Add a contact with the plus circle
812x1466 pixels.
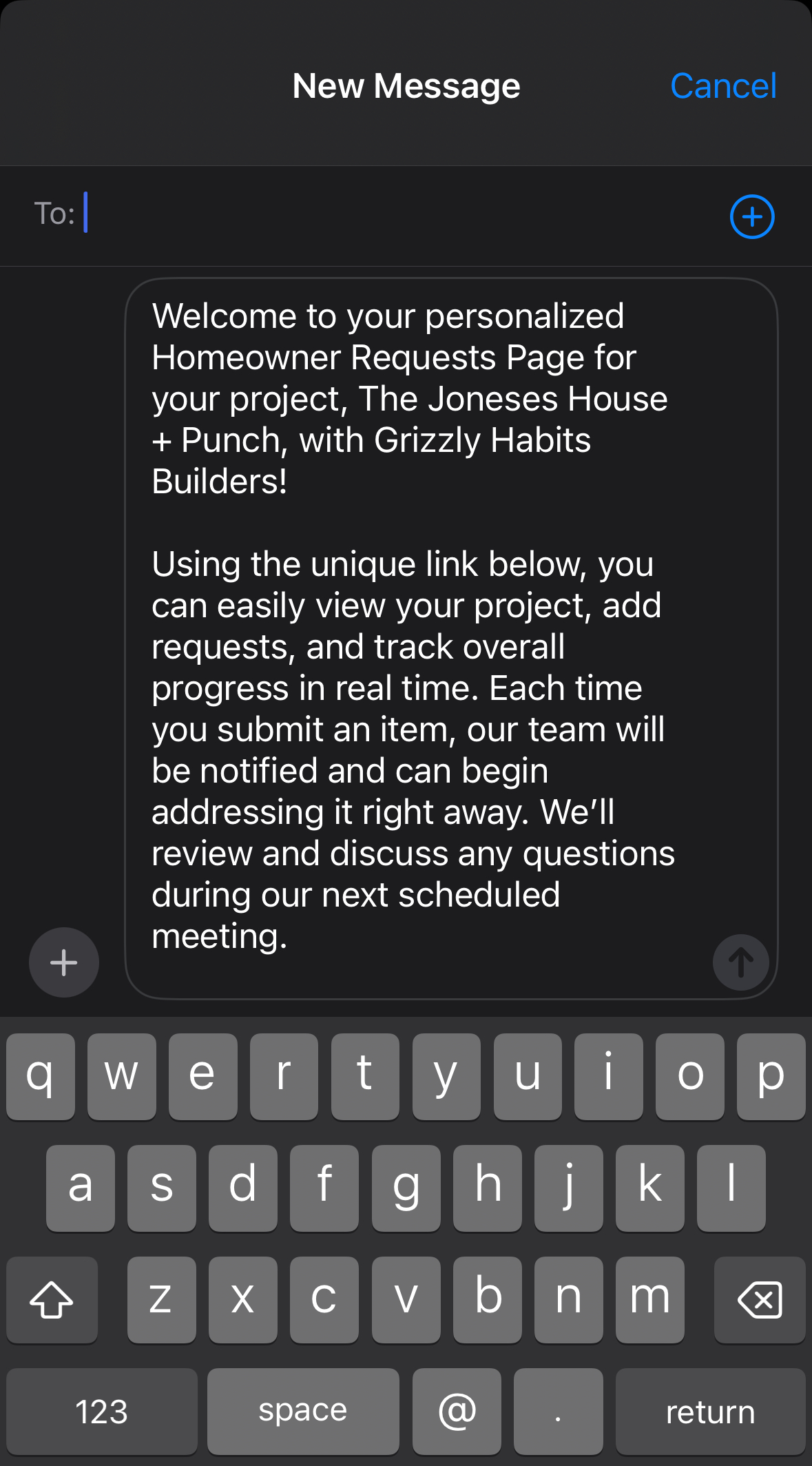tap(752, 217)
